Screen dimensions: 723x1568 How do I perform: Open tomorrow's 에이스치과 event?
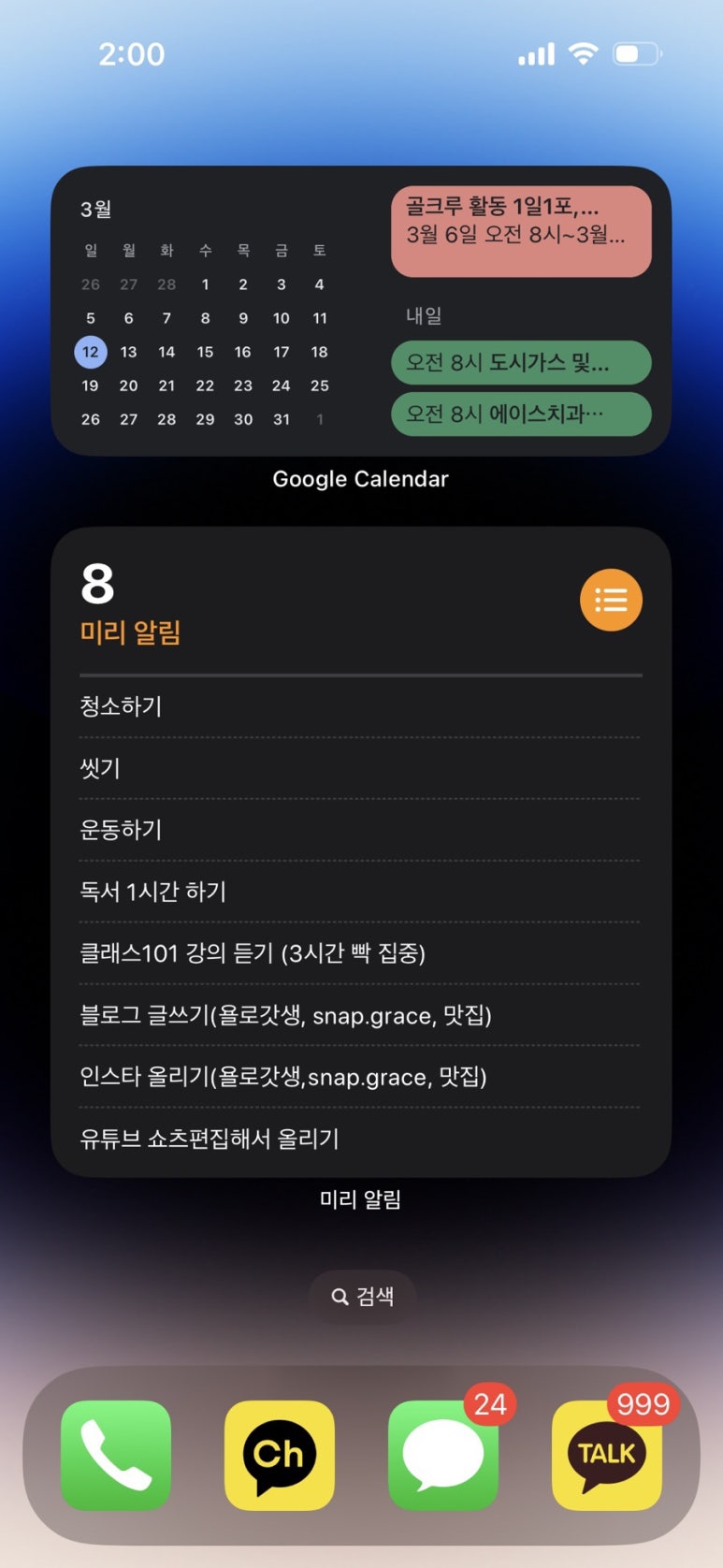[x=521, y=414]
